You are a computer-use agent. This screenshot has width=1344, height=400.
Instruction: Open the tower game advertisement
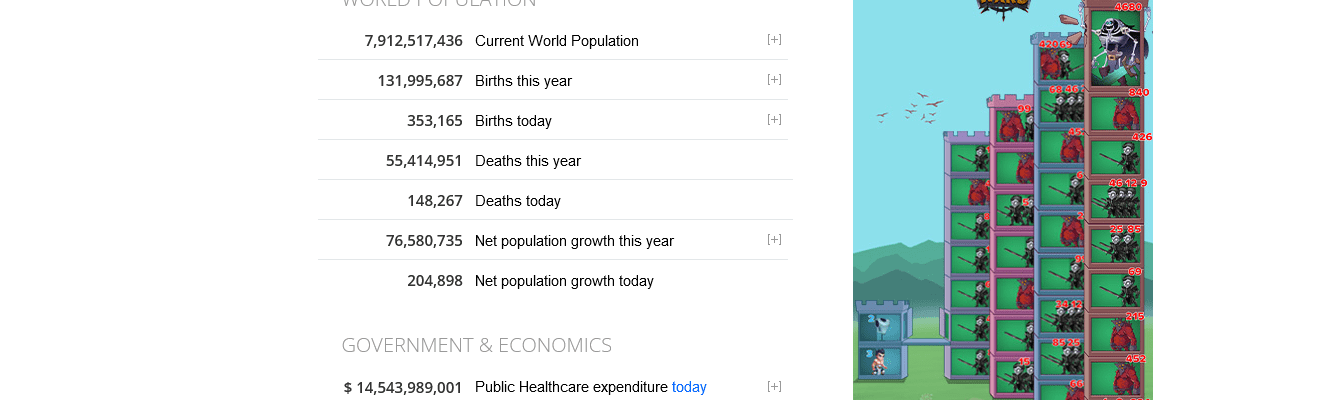tap(1002, 200)
